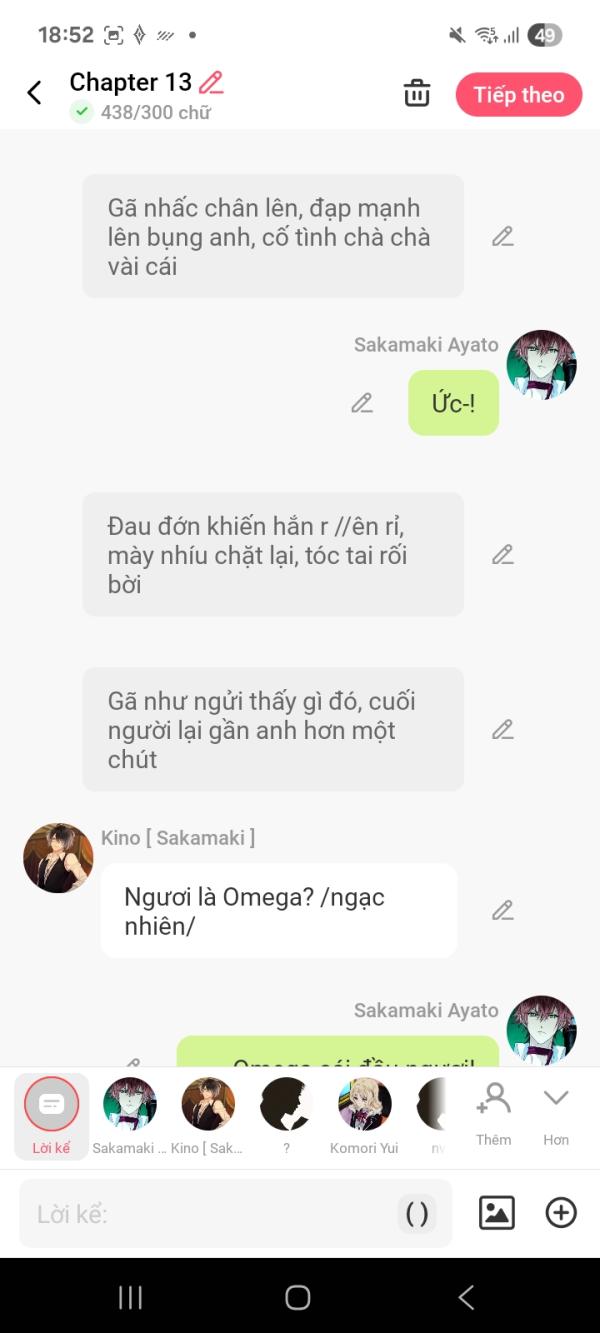Focus the Lời kể text field
The width and height of the screenshot is (600, 1333).
pos(210,1214)
